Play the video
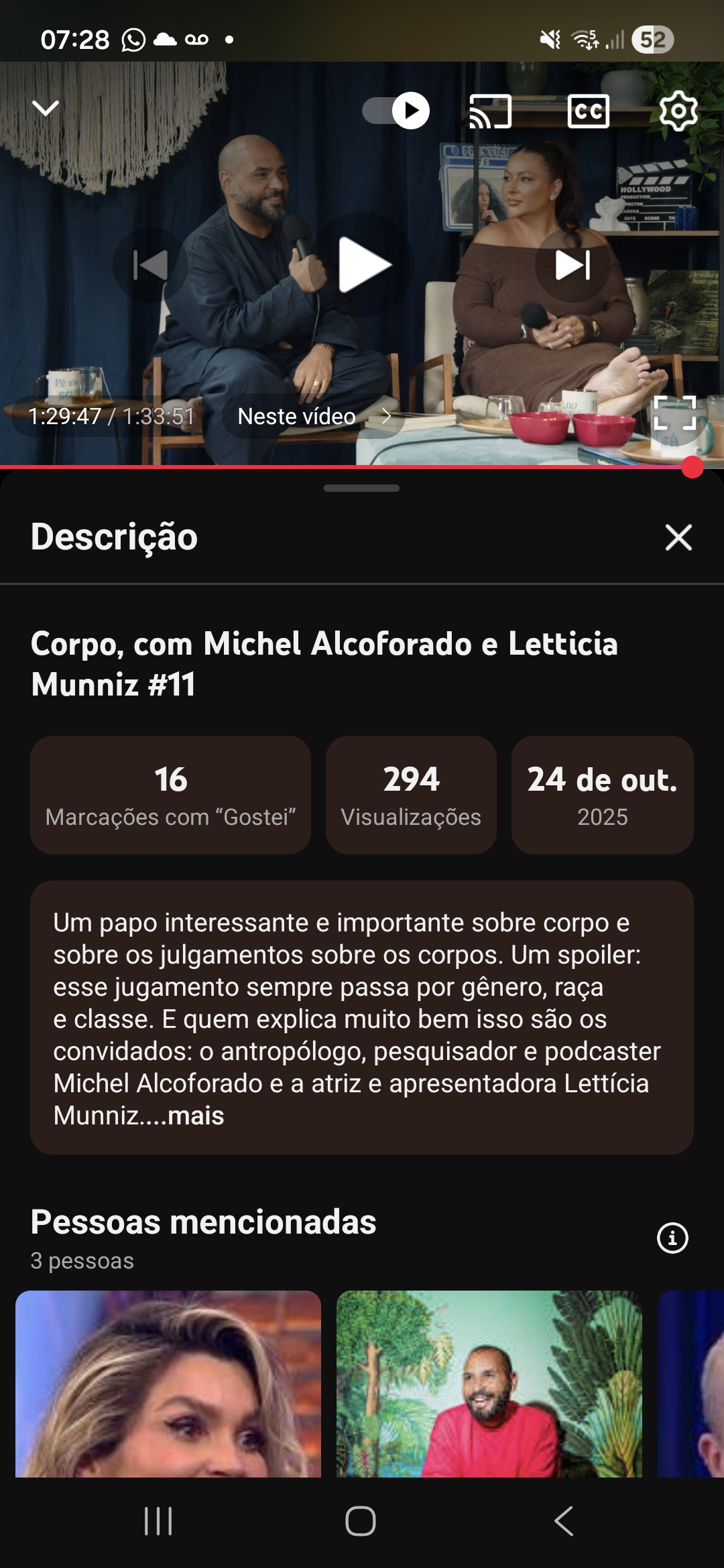The image size is (724, 1568). (x=363, y=265)
